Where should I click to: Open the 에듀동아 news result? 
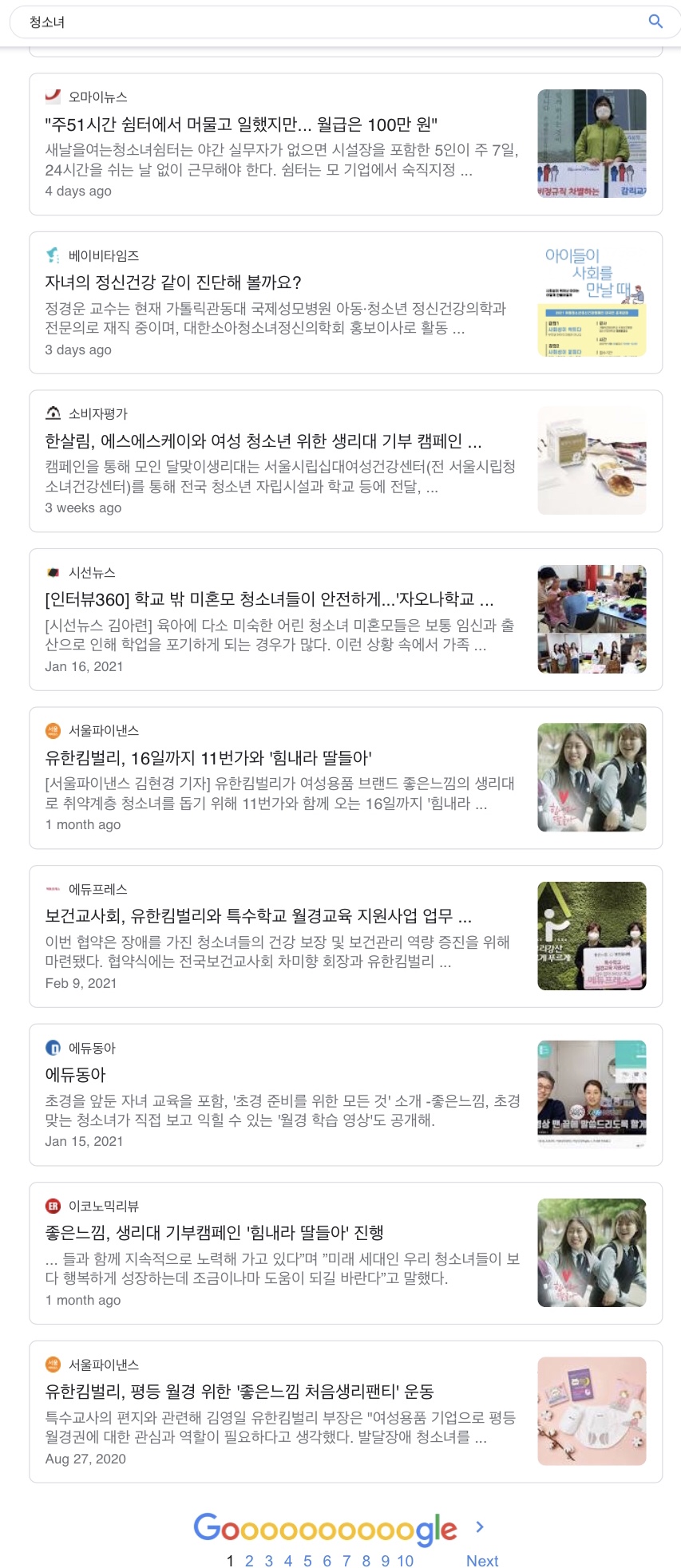click(76, 1074)
